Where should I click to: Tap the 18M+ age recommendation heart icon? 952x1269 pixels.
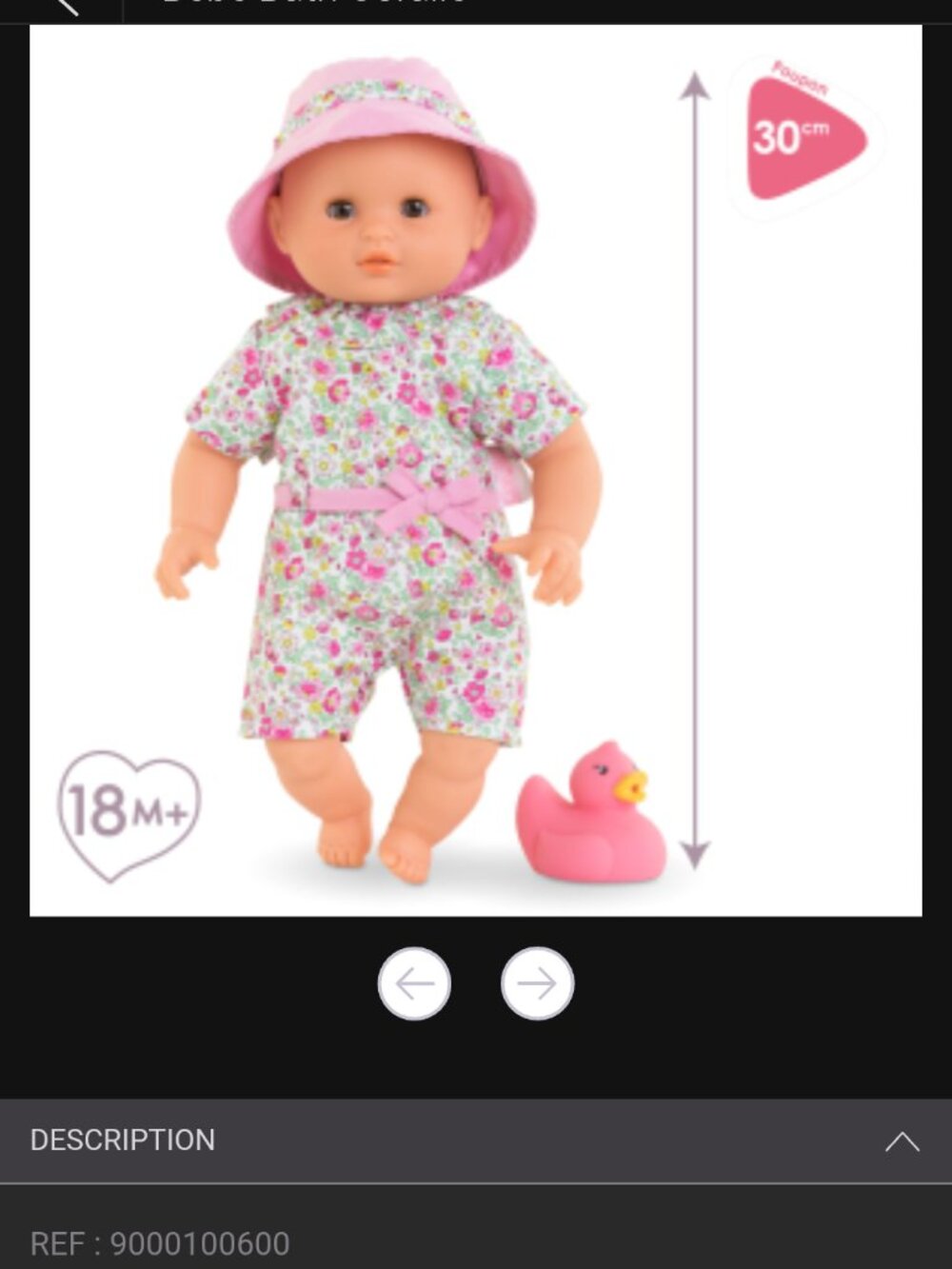click(130, 807)
